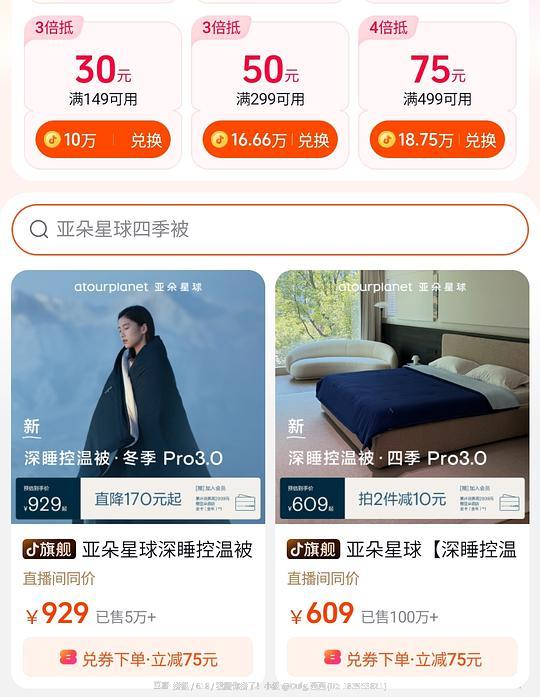The height and width of the screenshot is (697, 540).
Task: Redeem the 50元 coupon for 16.66万
Action: pyautogui.click(x=270, y=140)
